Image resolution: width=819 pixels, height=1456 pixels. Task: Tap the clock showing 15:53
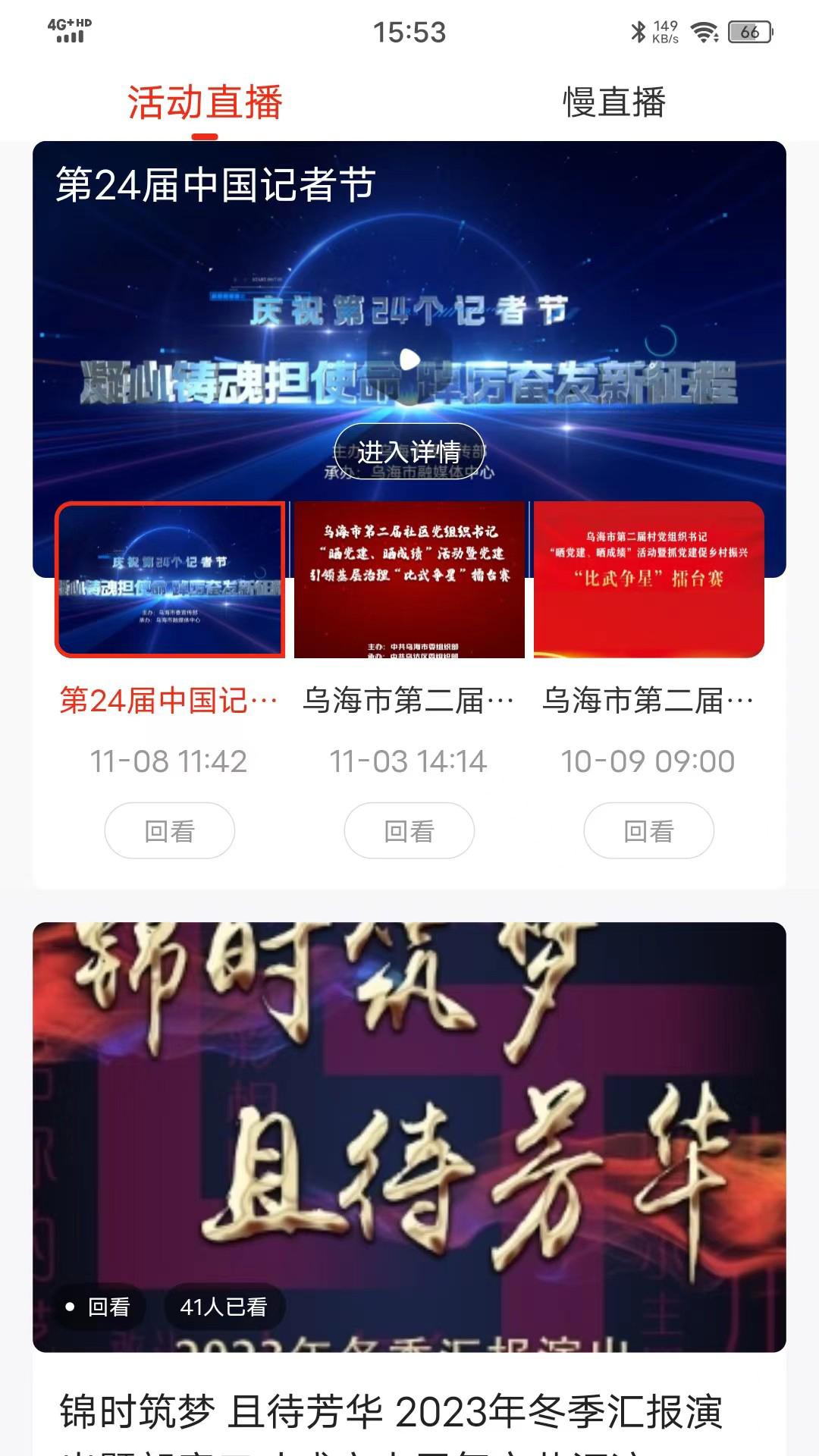409,33
